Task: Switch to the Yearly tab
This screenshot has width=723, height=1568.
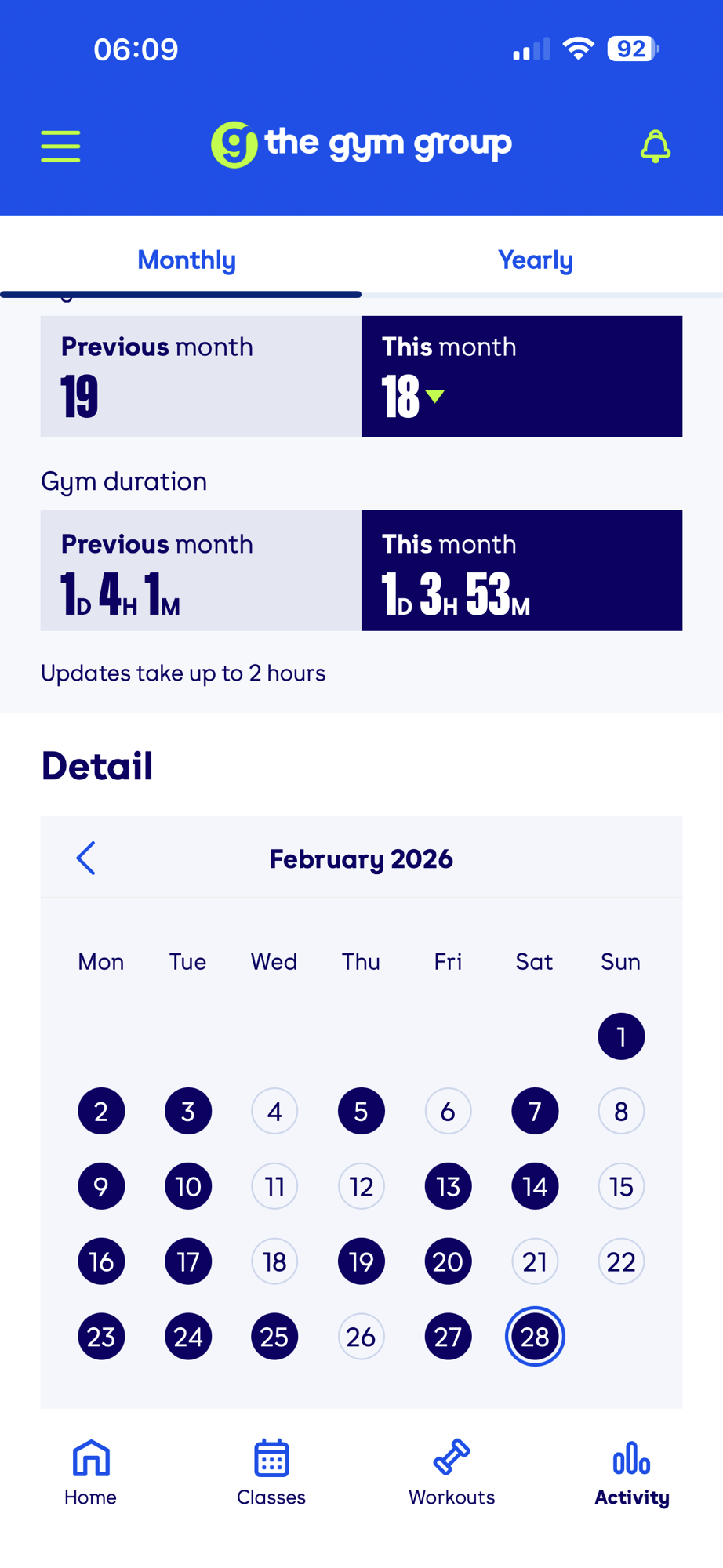Action: [536, 260]
